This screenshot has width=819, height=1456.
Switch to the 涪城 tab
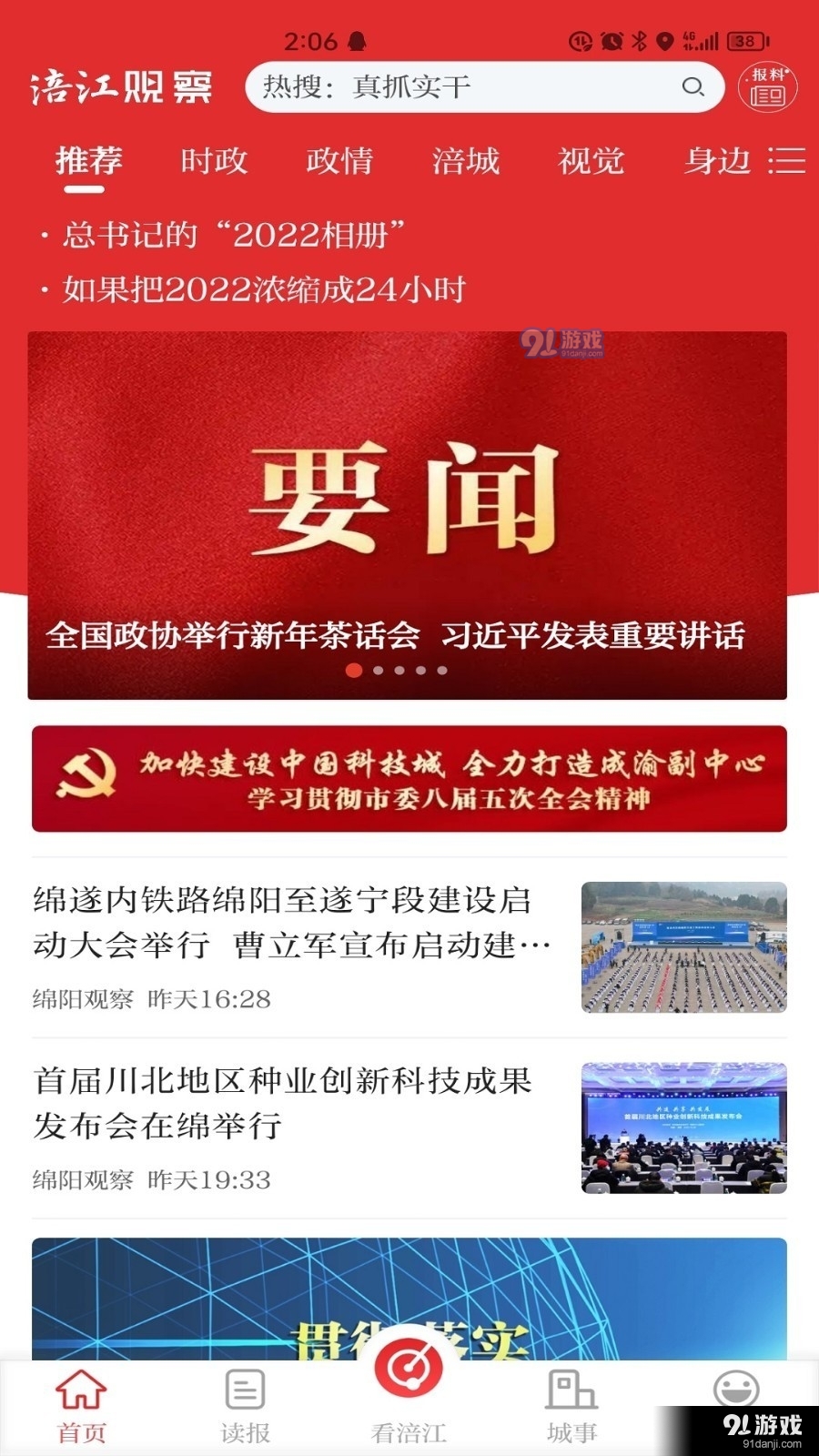466,161
